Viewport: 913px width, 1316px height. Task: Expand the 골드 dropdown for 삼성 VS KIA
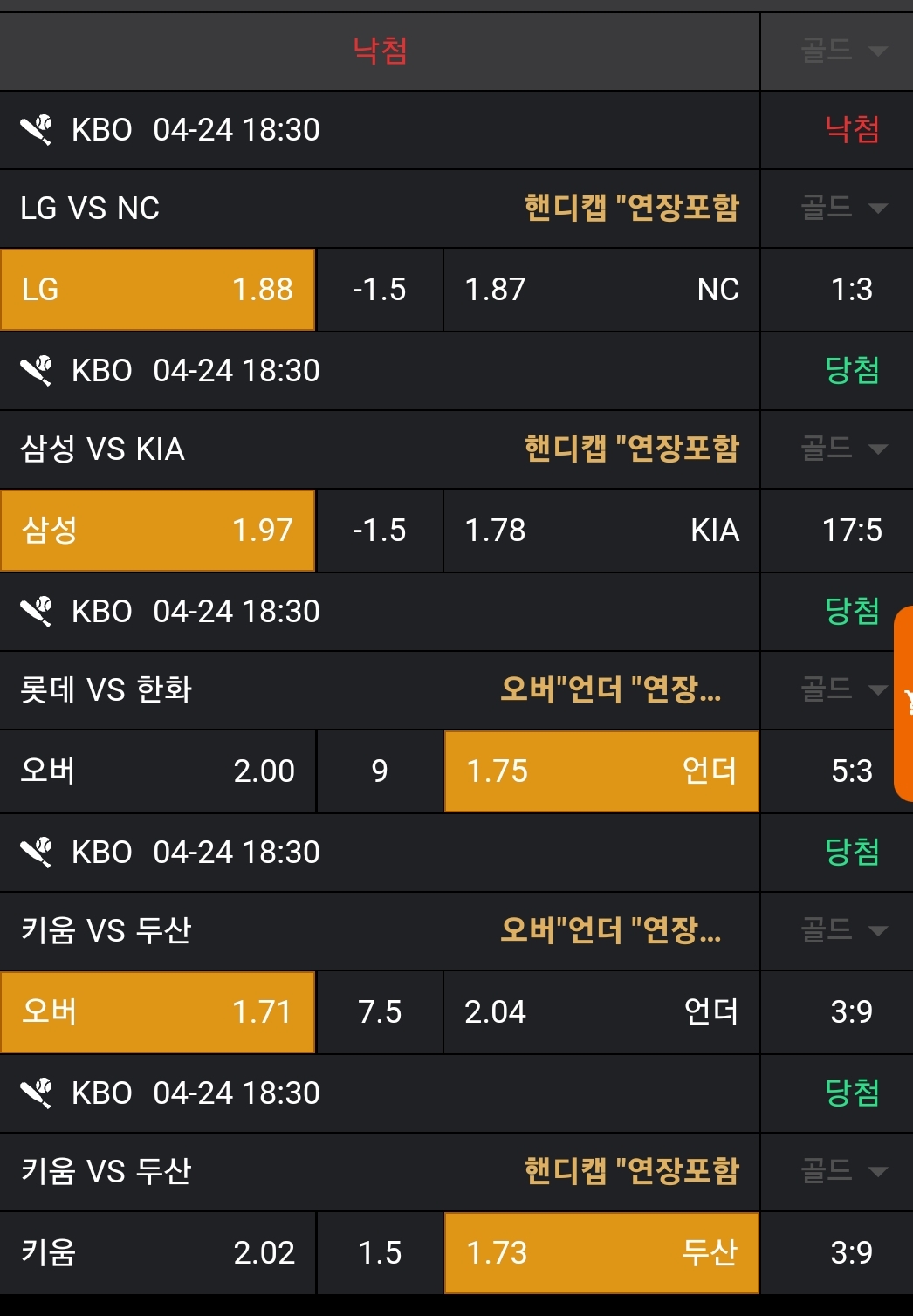tap(843, 449)
